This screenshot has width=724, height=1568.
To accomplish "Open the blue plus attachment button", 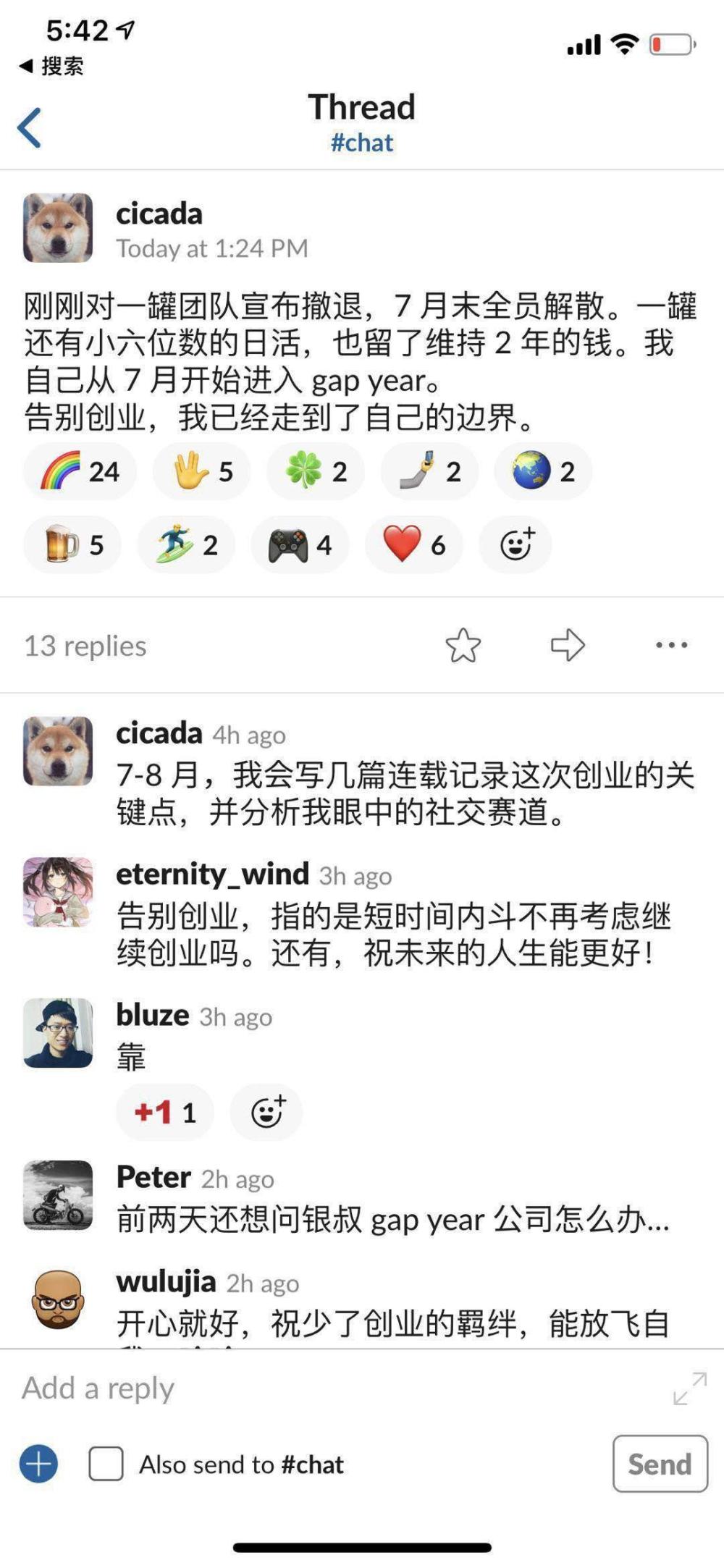I will tap(38, 1464).
